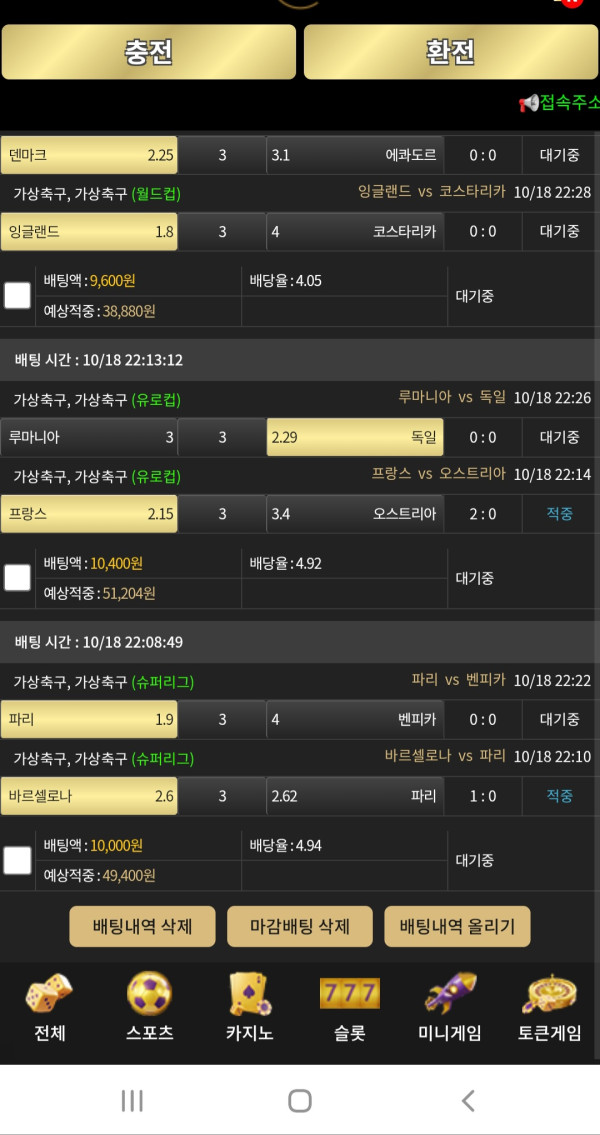Open the 전체 tab
This screenshot has height=1135, width=600.
[49, 1008]
